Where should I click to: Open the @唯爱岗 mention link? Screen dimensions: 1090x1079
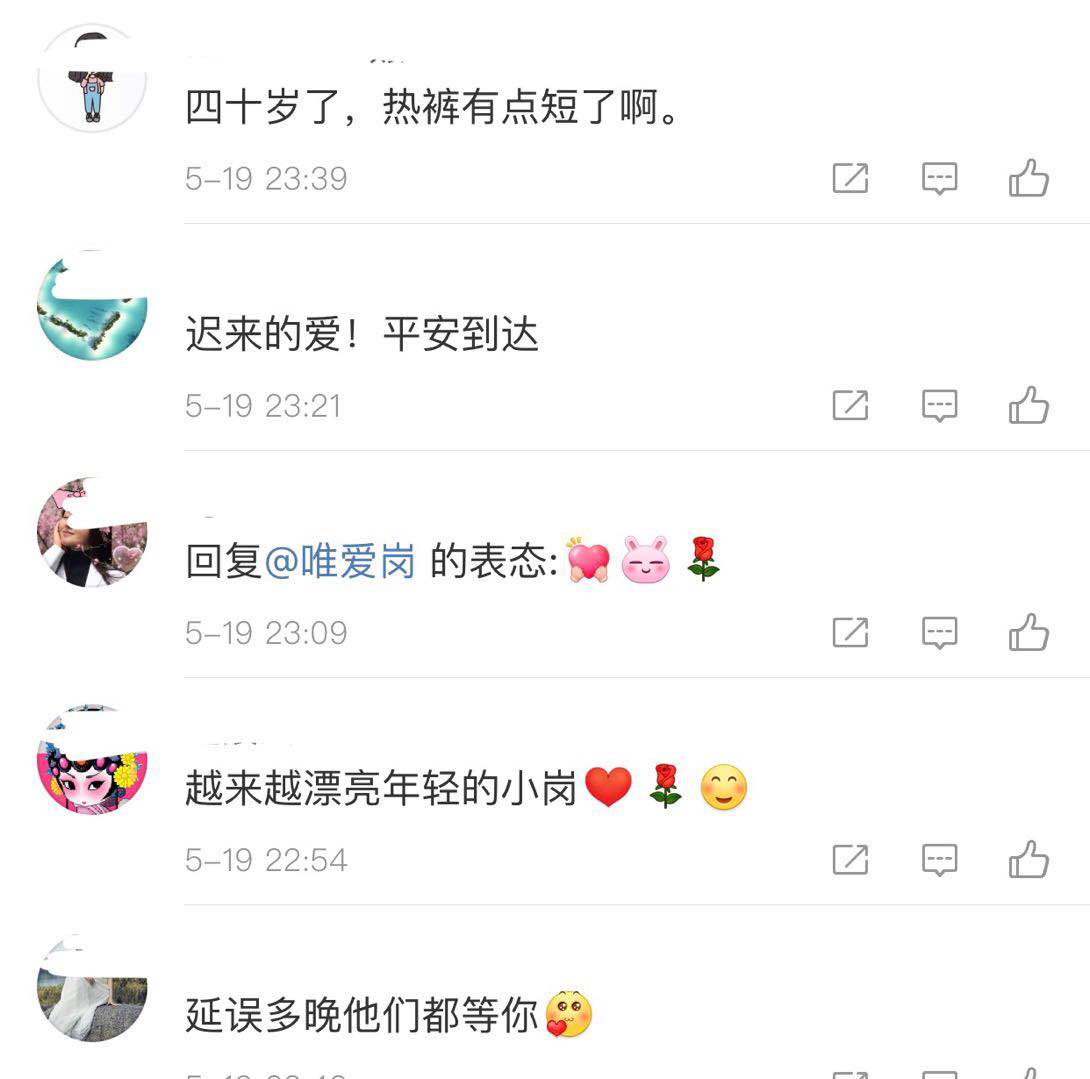click(x=340, y=562)
